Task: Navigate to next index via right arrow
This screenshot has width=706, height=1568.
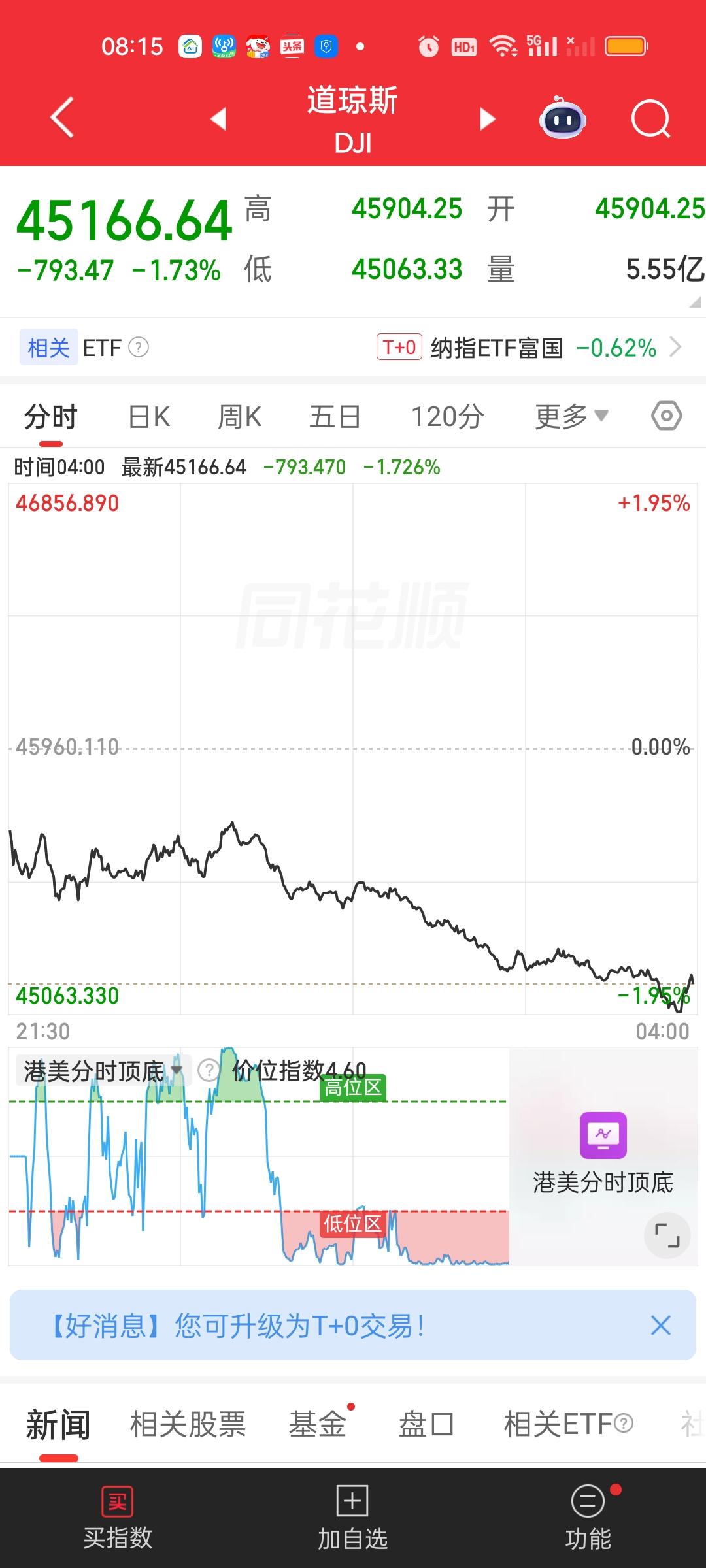Action: pyautogui.click(x=486, y=119)
